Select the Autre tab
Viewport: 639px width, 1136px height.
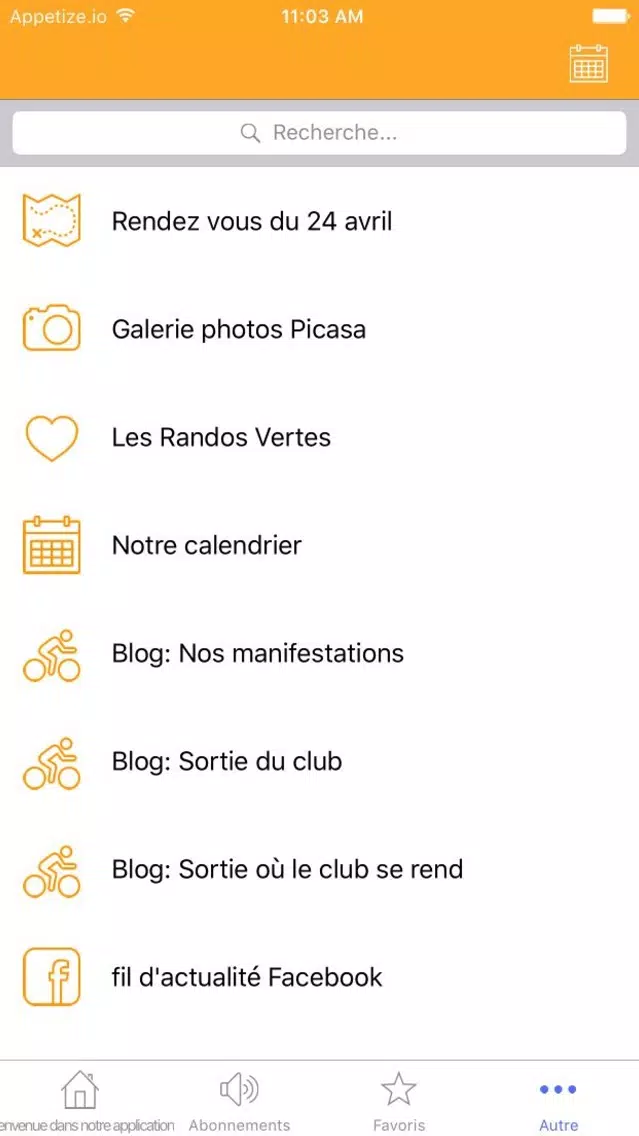point(559,1099)
